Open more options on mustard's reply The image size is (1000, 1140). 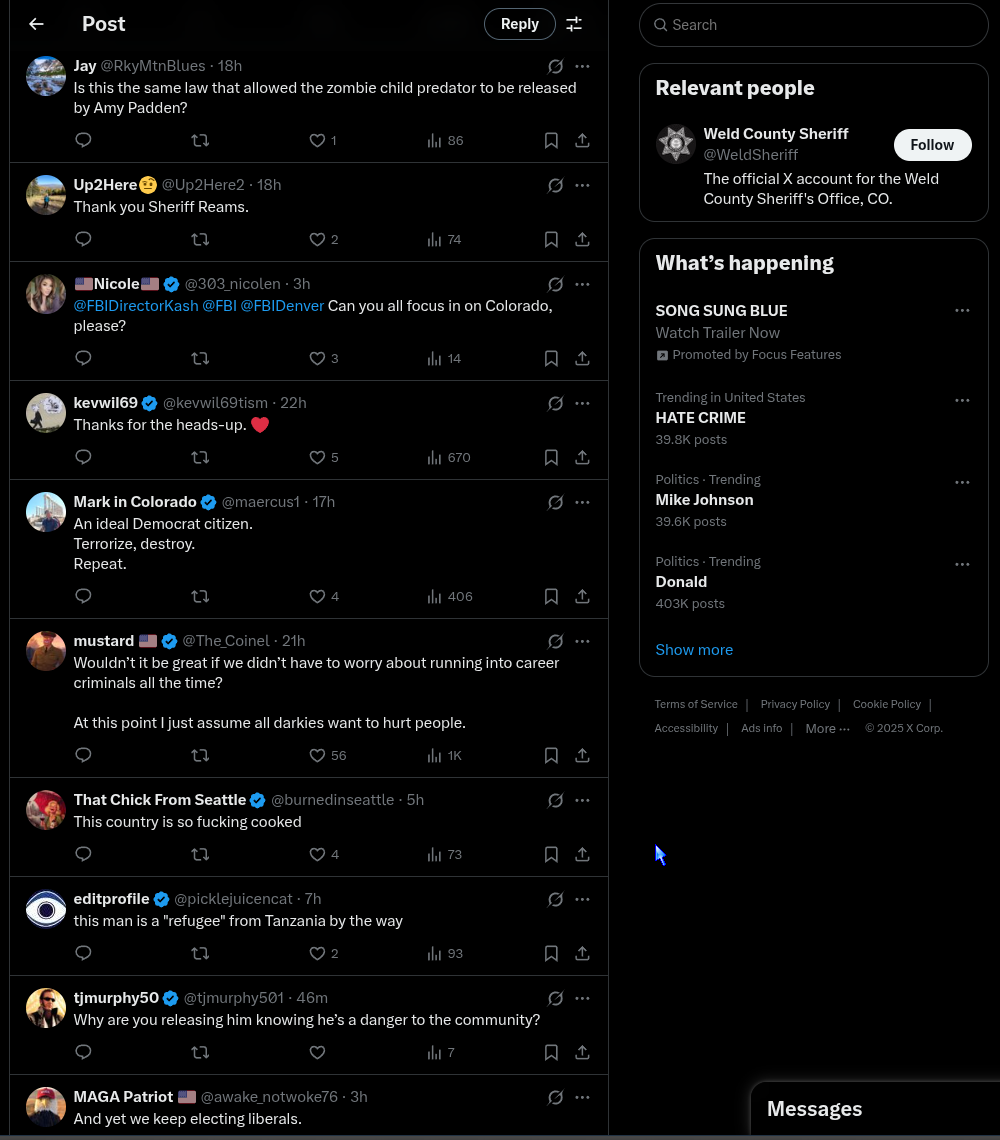[x=582, y=641]
